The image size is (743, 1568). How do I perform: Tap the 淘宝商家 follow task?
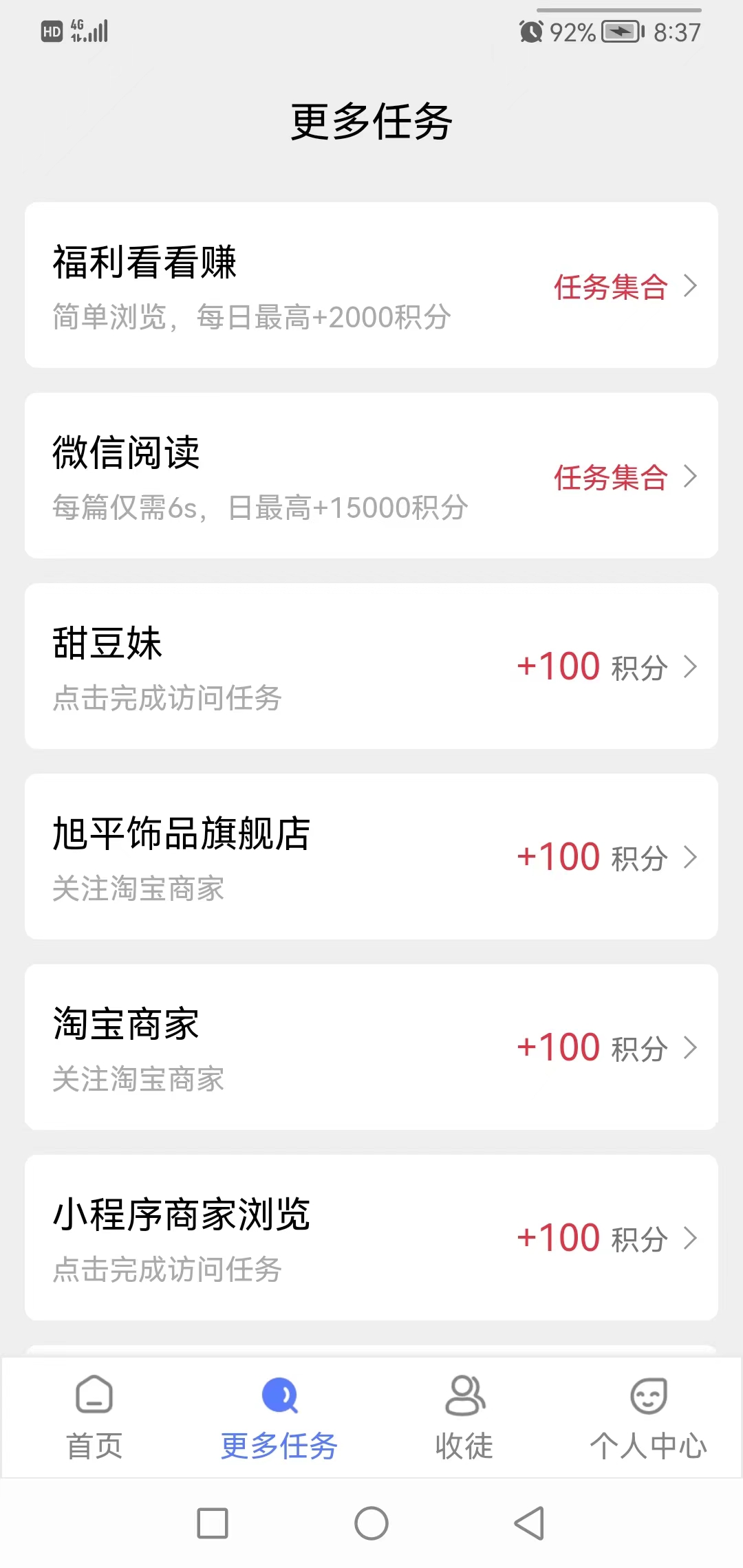[x=371, y=1047]
